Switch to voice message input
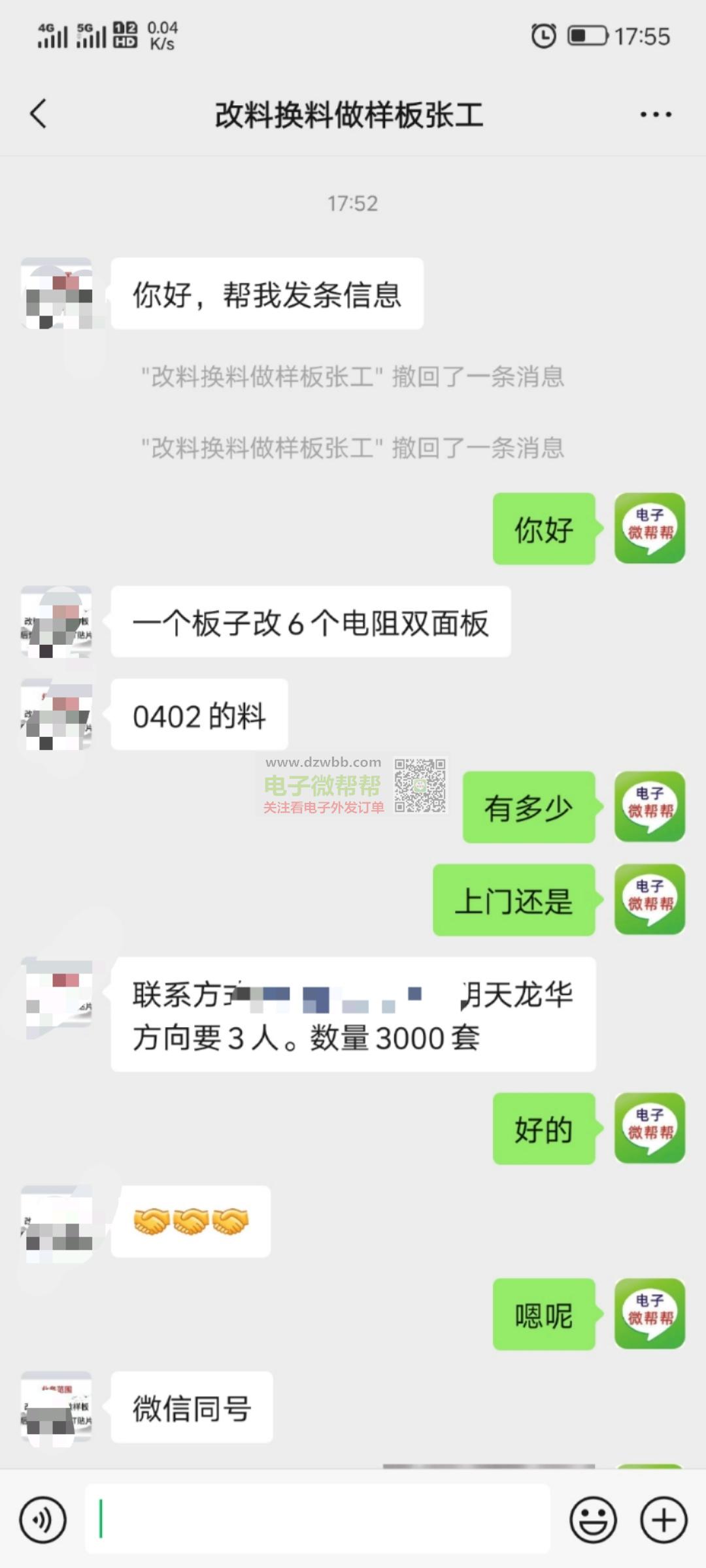706x1568 pixels. pyautogui.click(x=43, y=1520)
